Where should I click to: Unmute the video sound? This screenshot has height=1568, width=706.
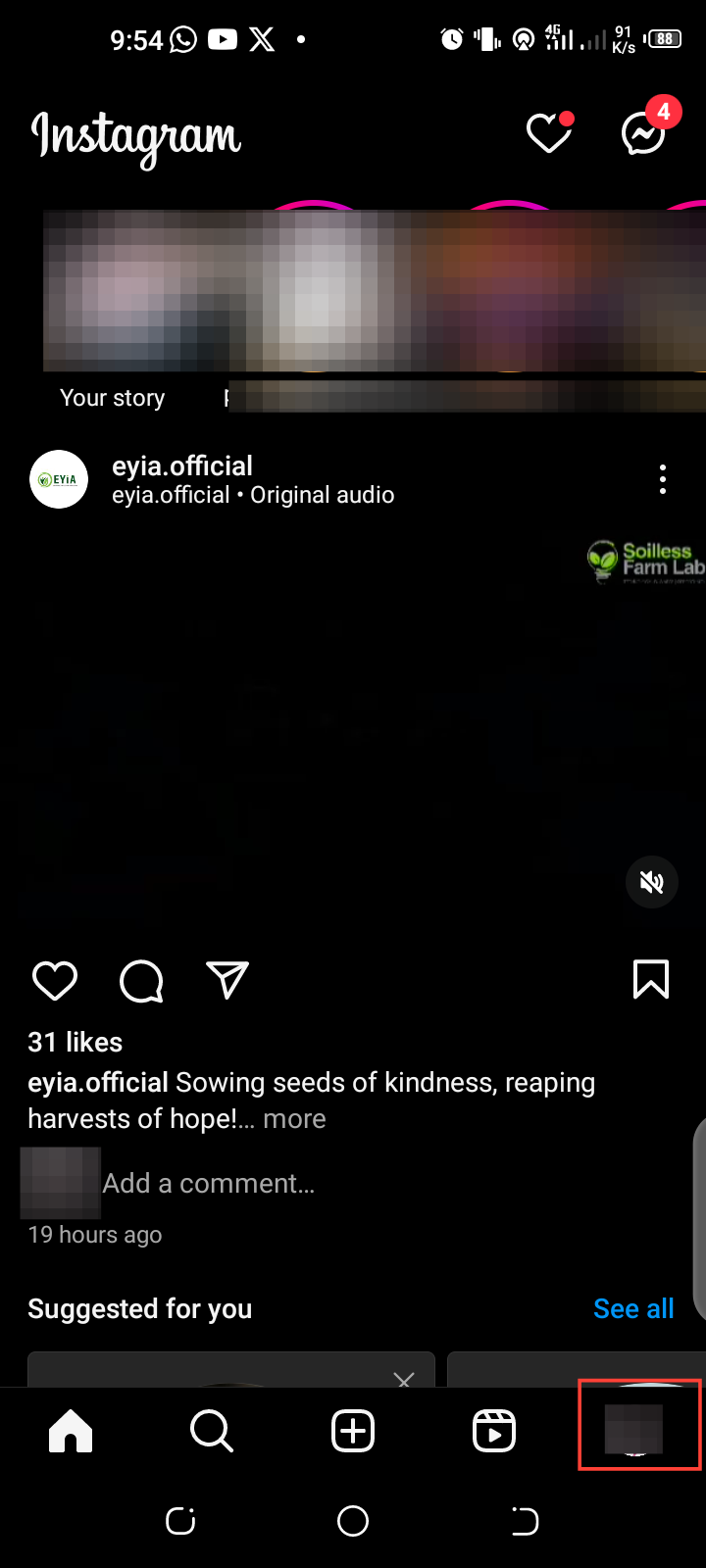point(652,882)
